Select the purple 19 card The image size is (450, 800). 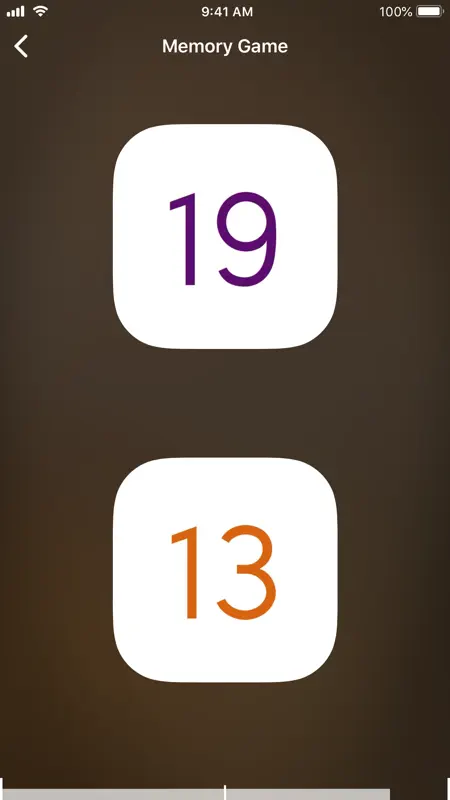(x=225, y=237)
